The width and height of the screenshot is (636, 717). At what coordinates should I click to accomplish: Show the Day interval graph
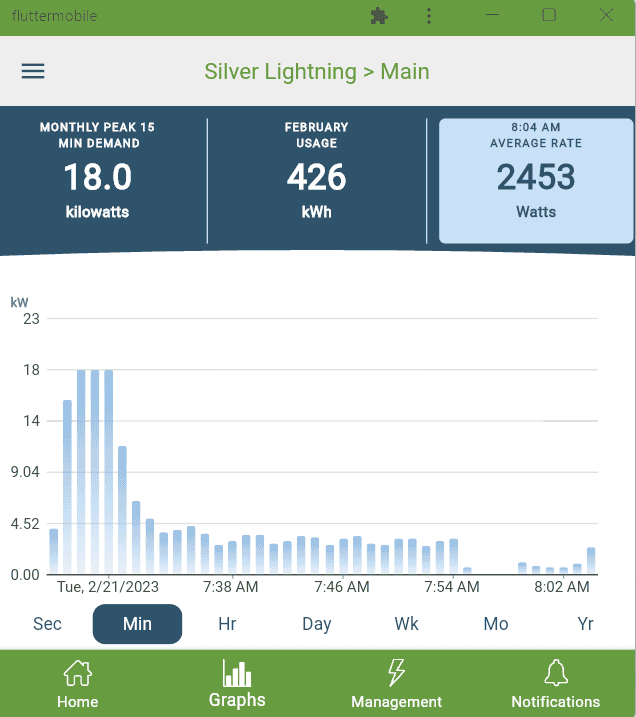(x=316, y=624)
